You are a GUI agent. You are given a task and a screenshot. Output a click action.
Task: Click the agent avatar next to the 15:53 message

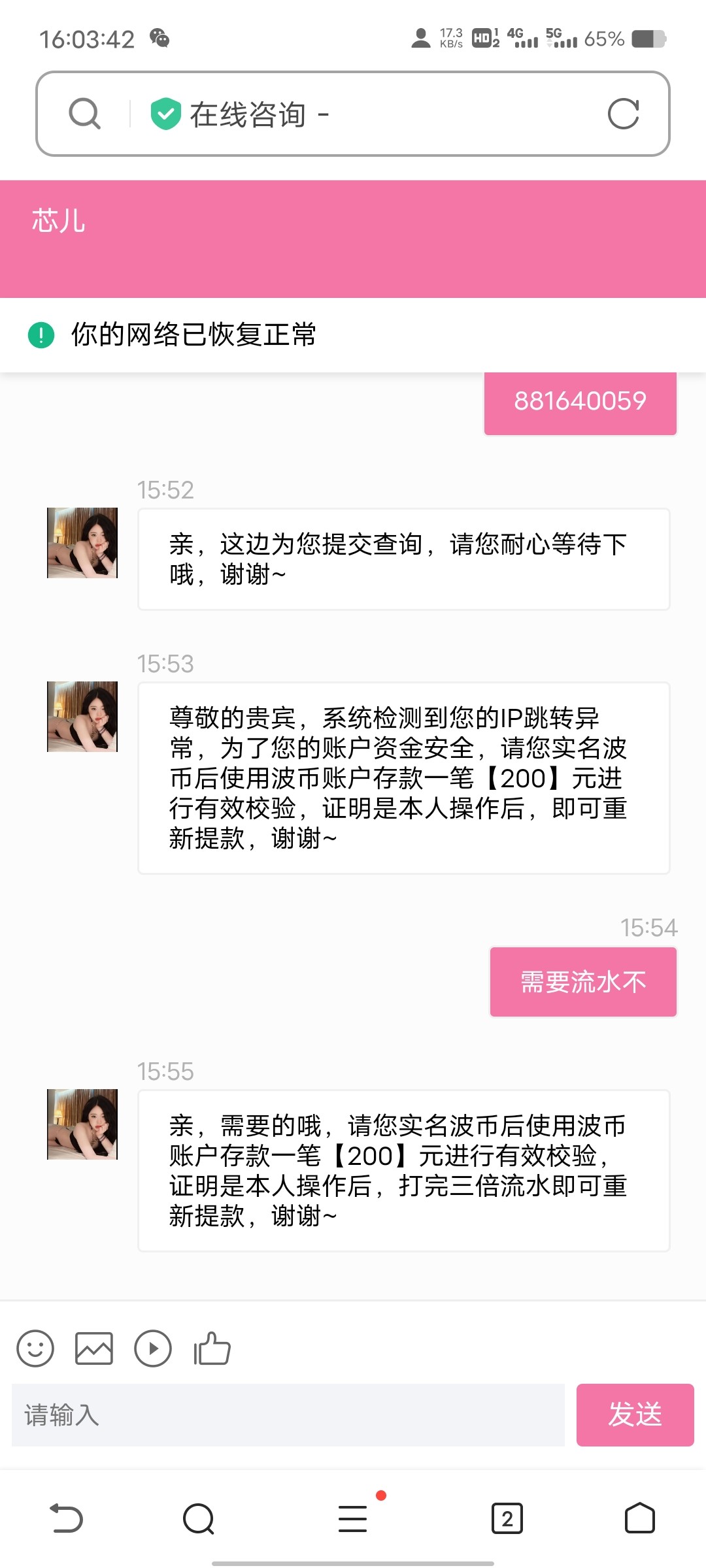click(82, 717)
